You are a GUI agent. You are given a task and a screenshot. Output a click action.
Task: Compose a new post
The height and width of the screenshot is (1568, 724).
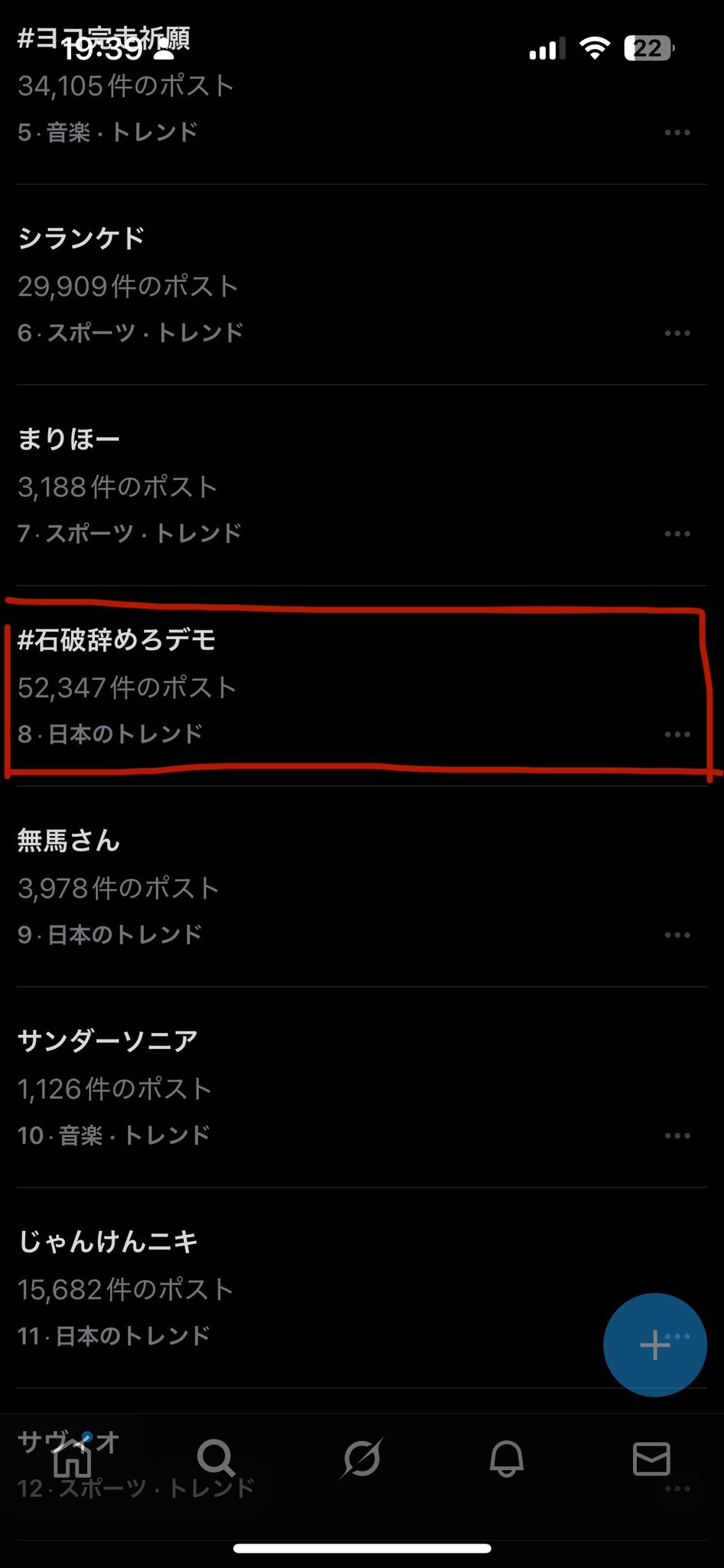654,1345
